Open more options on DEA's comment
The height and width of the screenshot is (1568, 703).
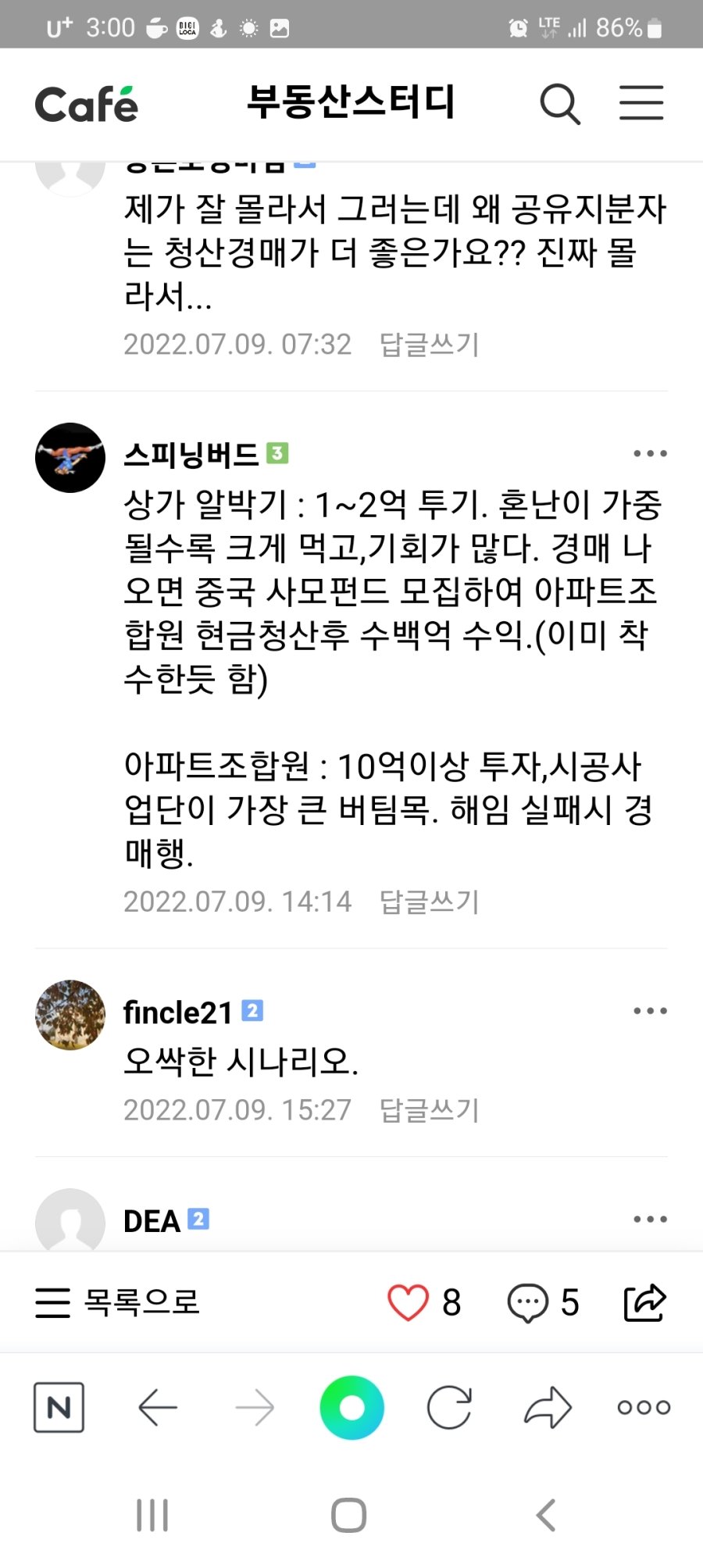point(650,1219)
